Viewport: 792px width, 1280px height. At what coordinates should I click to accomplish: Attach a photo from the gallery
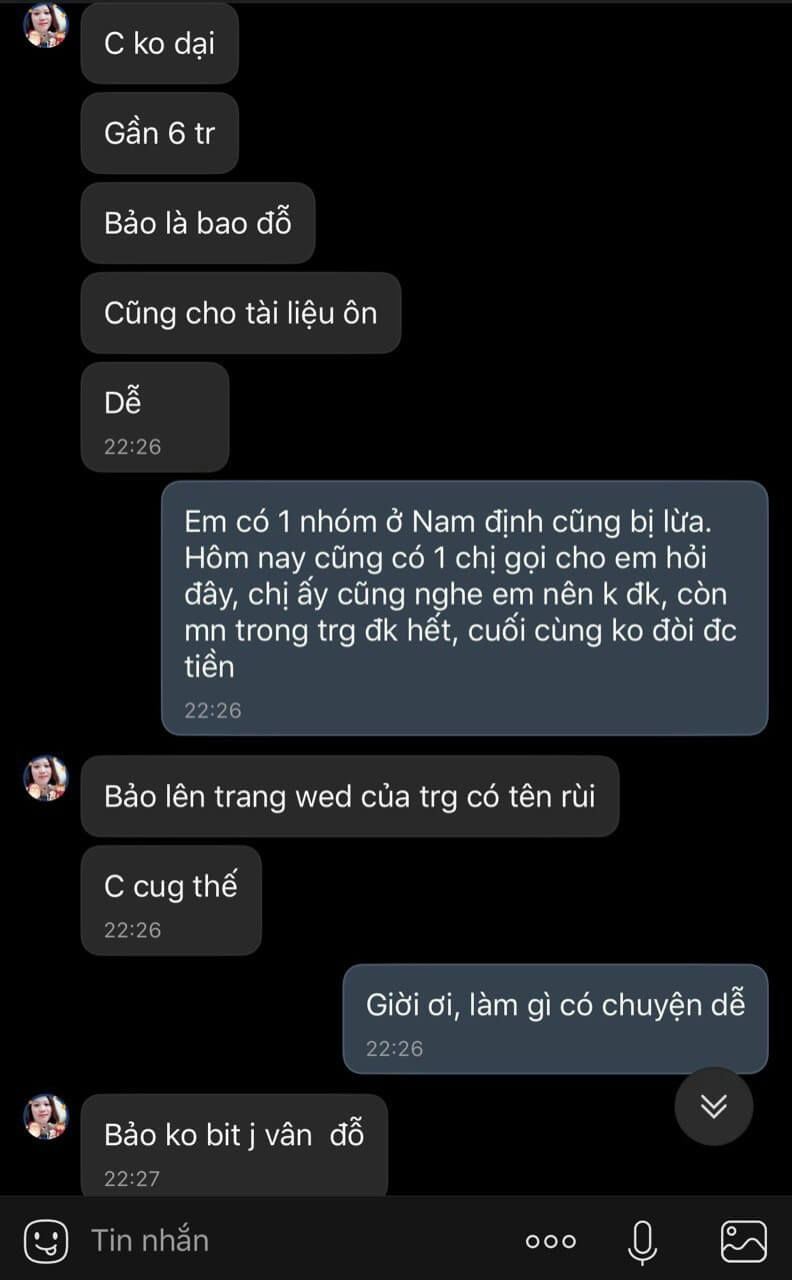click(x=743, y=1241)
